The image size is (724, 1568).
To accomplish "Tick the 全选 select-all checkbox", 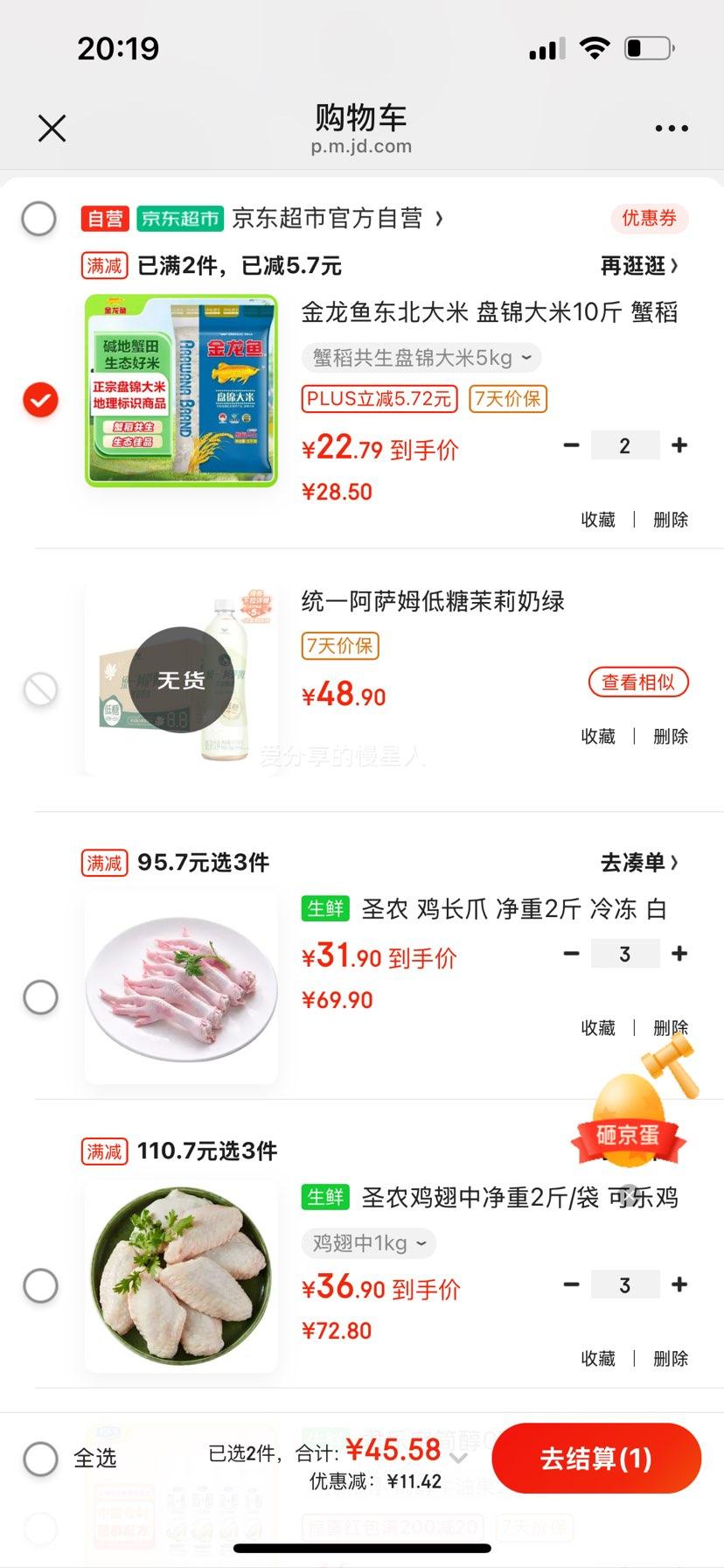I will (x=40, y=1458).
